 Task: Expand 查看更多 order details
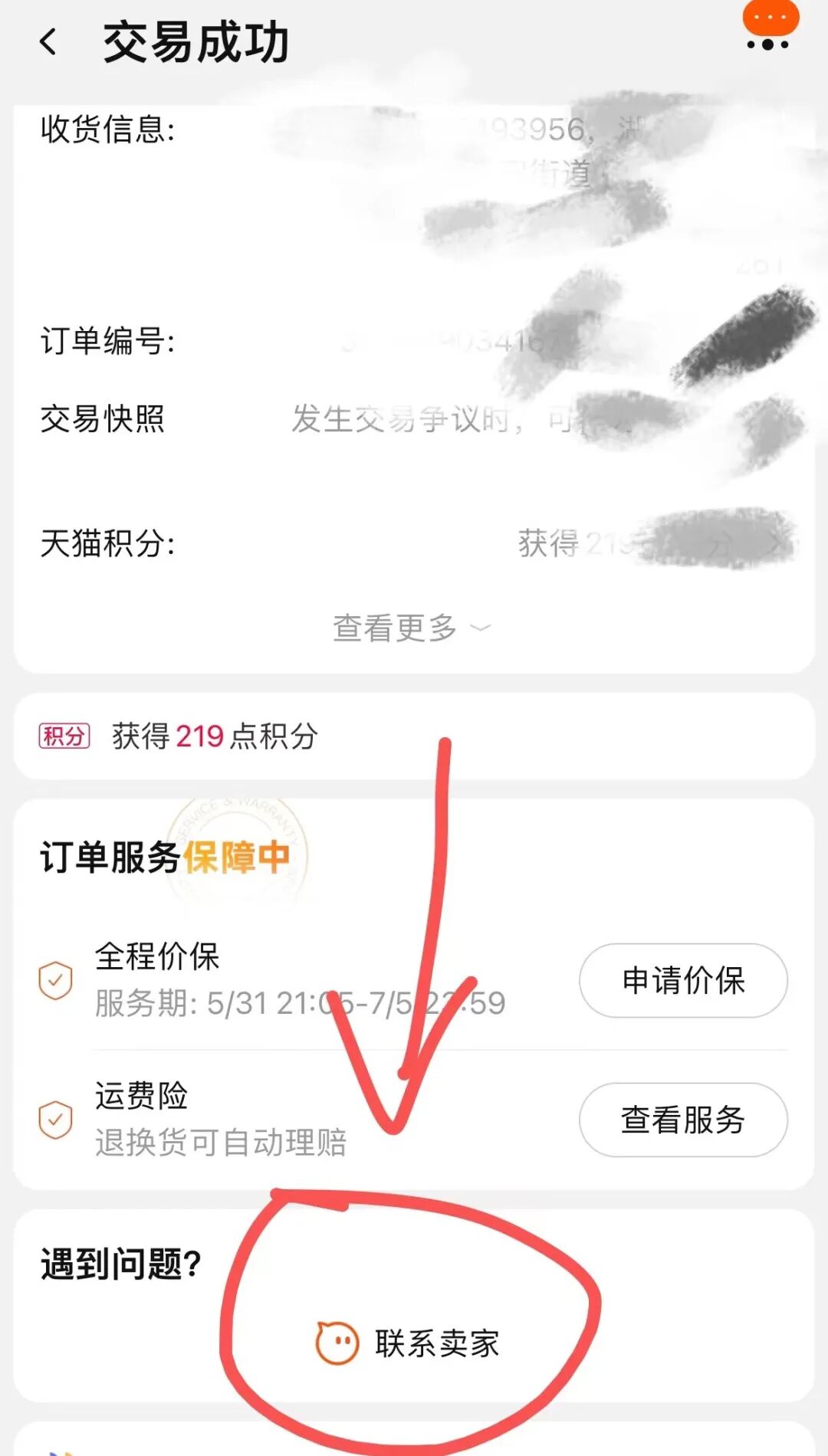click(x=412, y=628)
